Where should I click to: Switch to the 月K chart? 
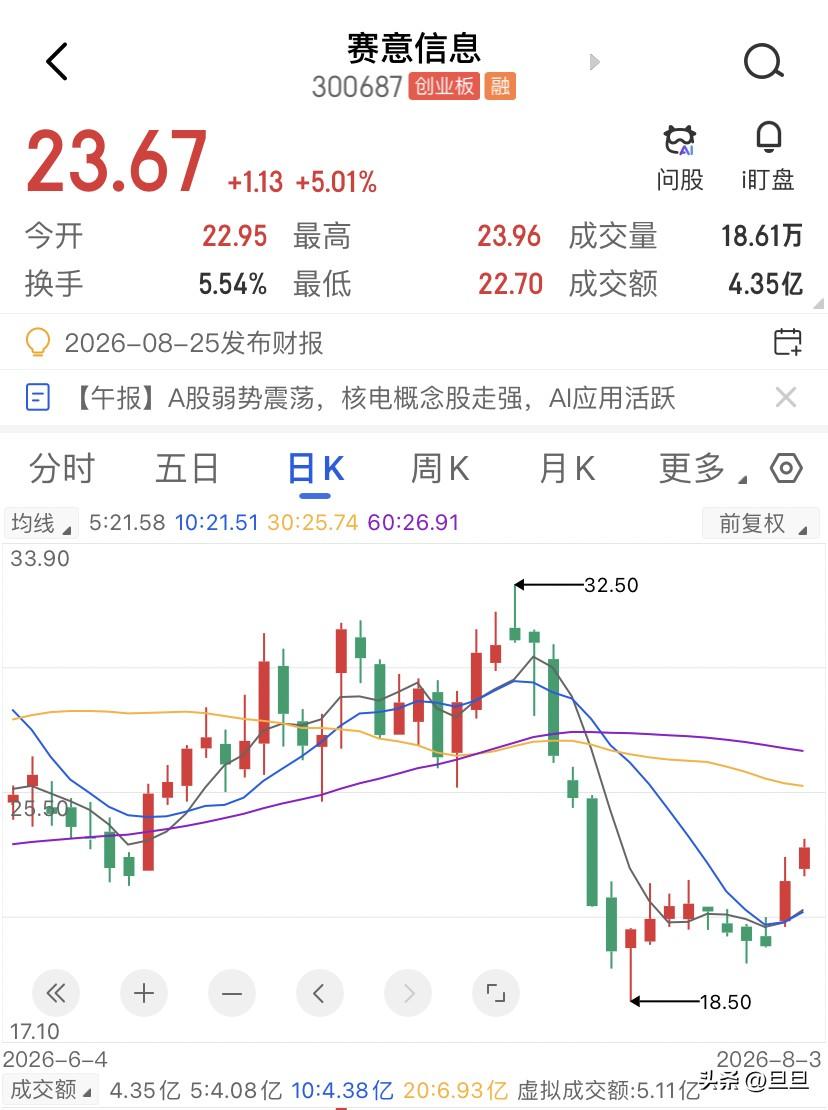(566, 469)
